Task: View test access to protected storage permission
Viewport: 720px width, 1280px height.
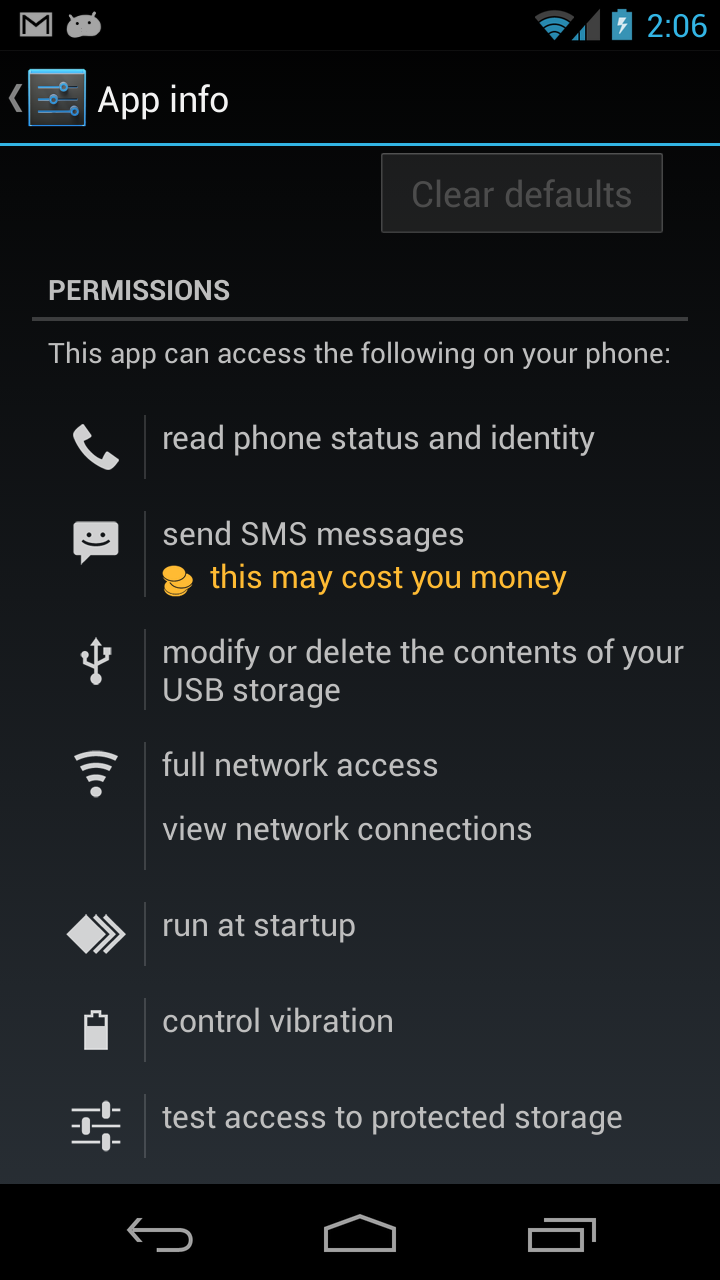Action: click(392, 1118)
